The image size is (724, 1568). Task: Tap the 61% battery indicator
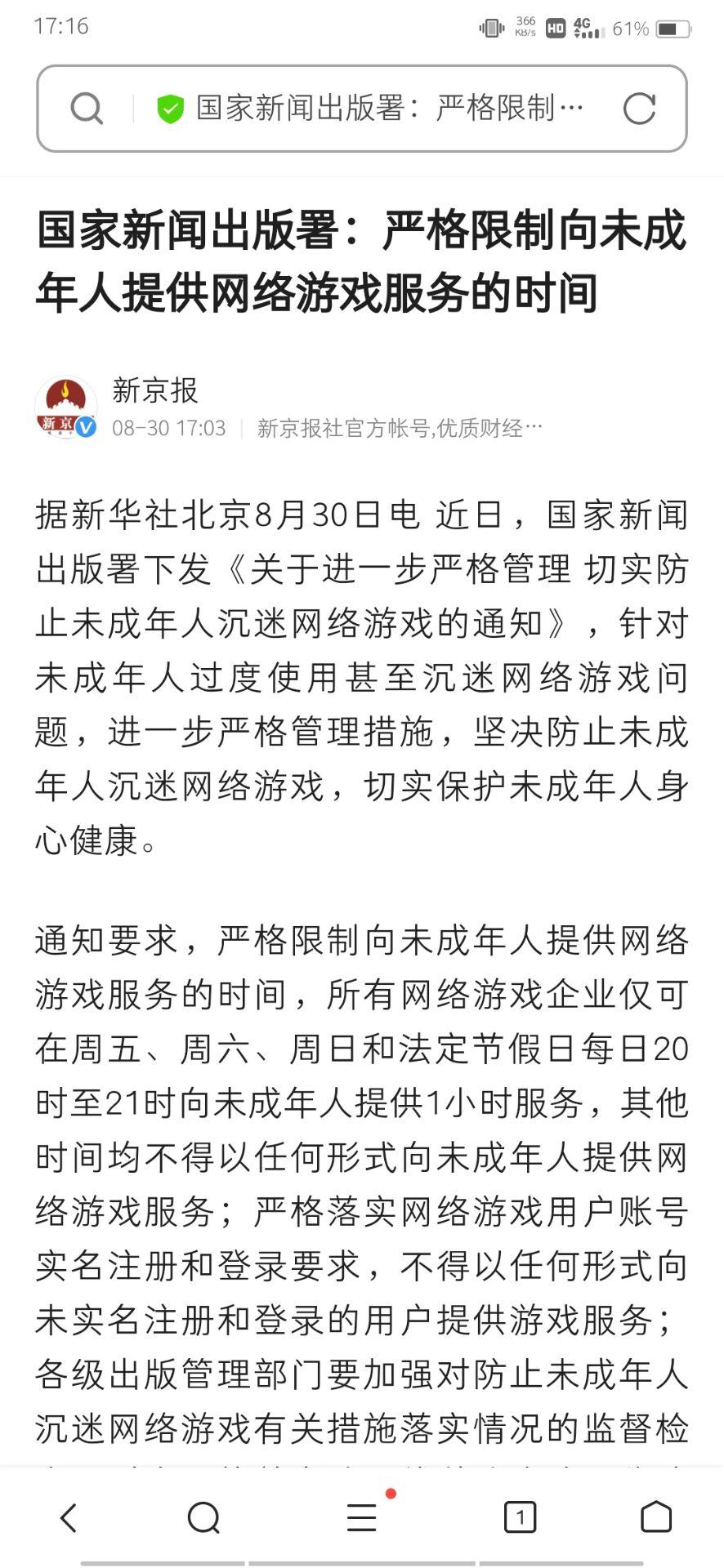633,27
